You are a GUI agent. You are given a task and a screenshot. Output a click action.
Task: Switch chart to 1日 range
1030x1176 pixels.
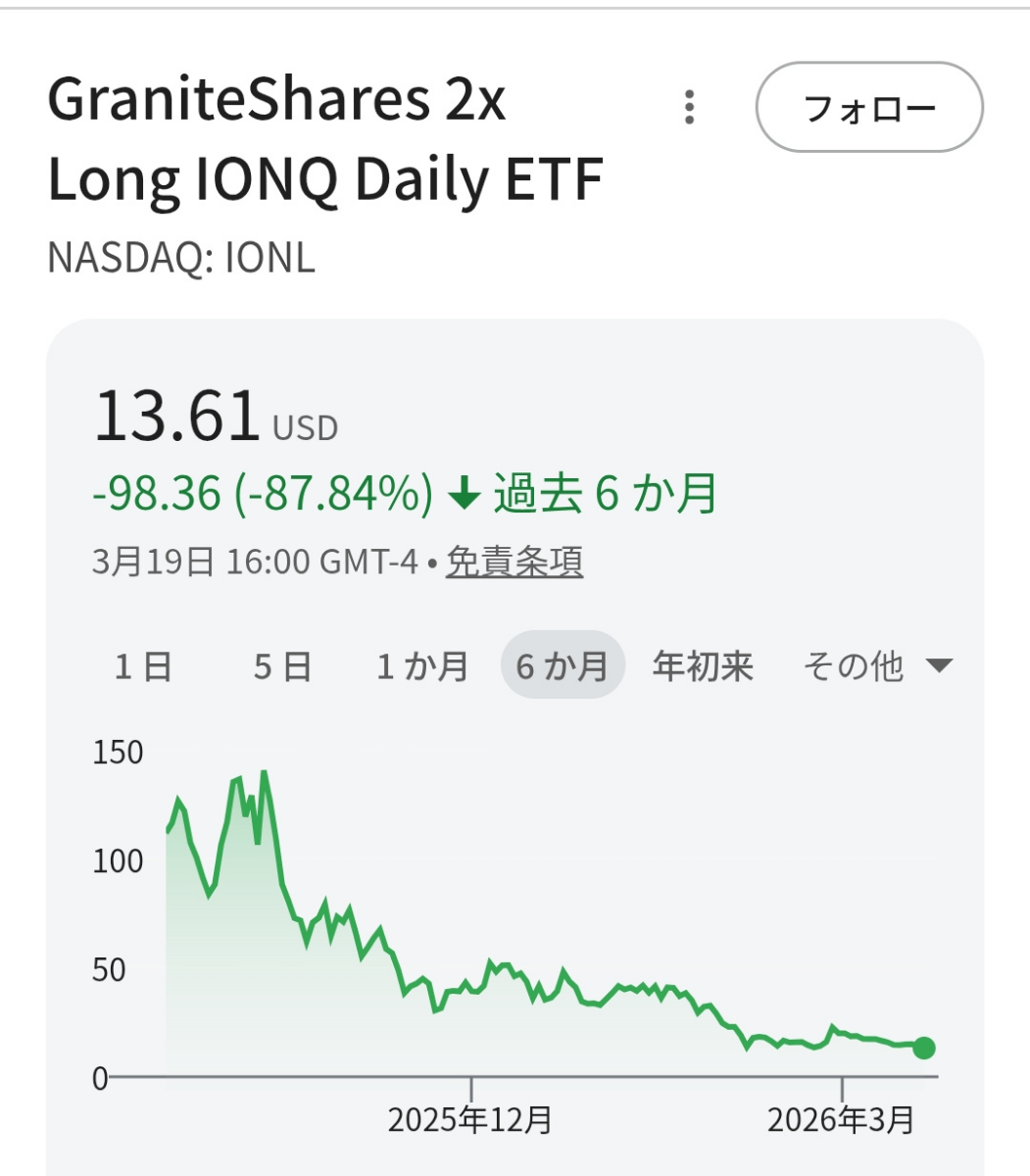[144, 666]
